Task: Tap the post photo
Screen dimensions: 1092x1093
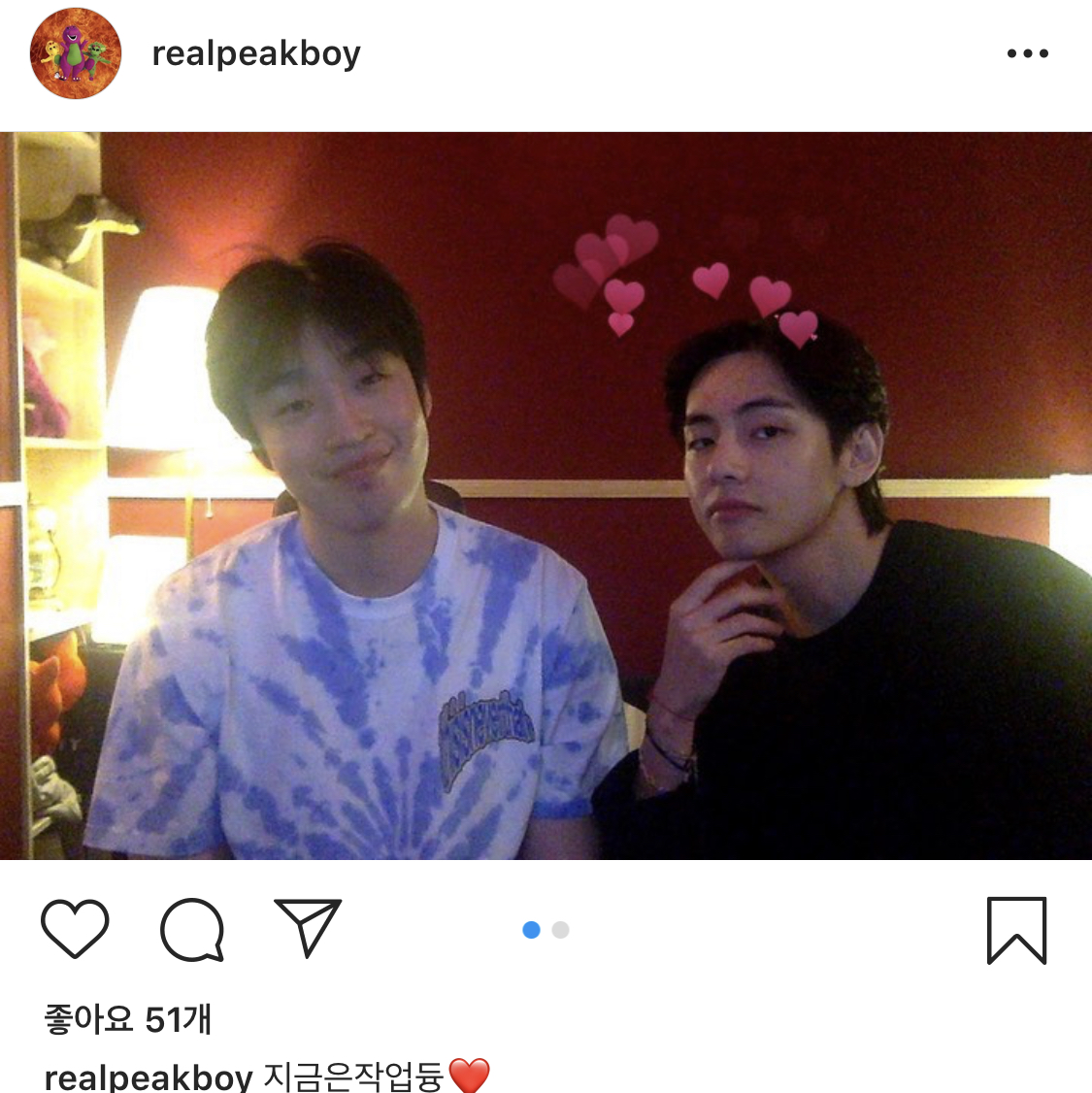Action: pos(546,495)
